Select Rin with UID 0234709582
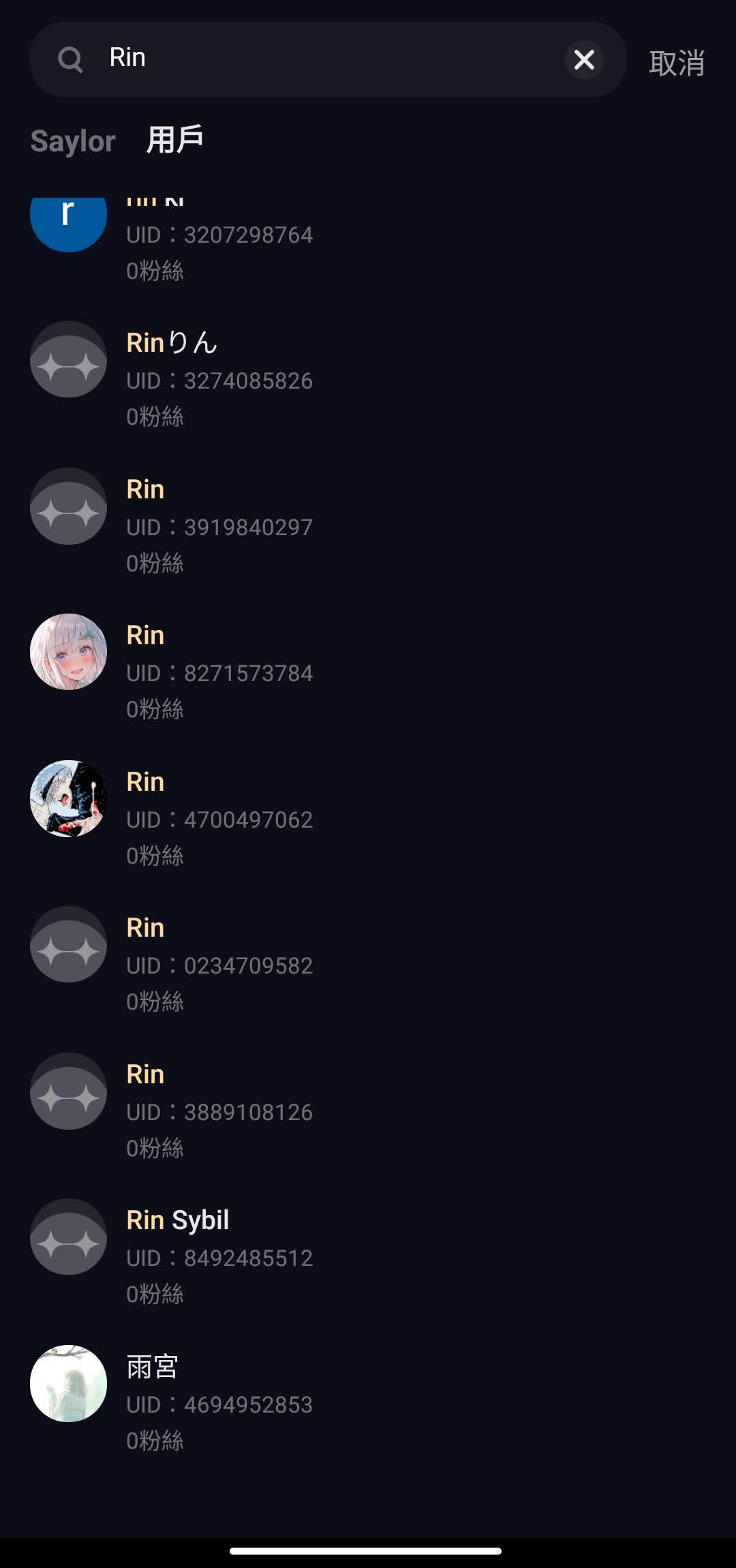 point(368,963)
